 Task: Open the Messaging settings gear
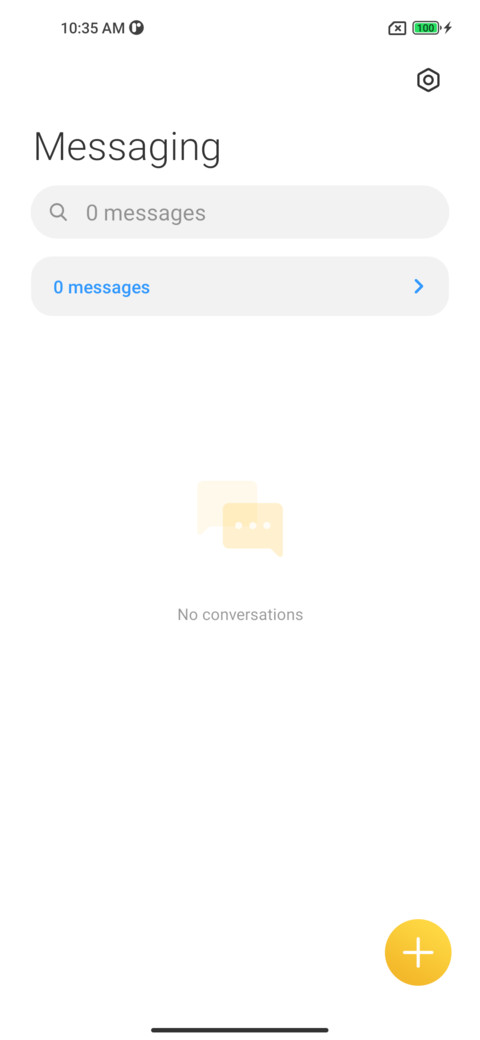click(428, 80)
